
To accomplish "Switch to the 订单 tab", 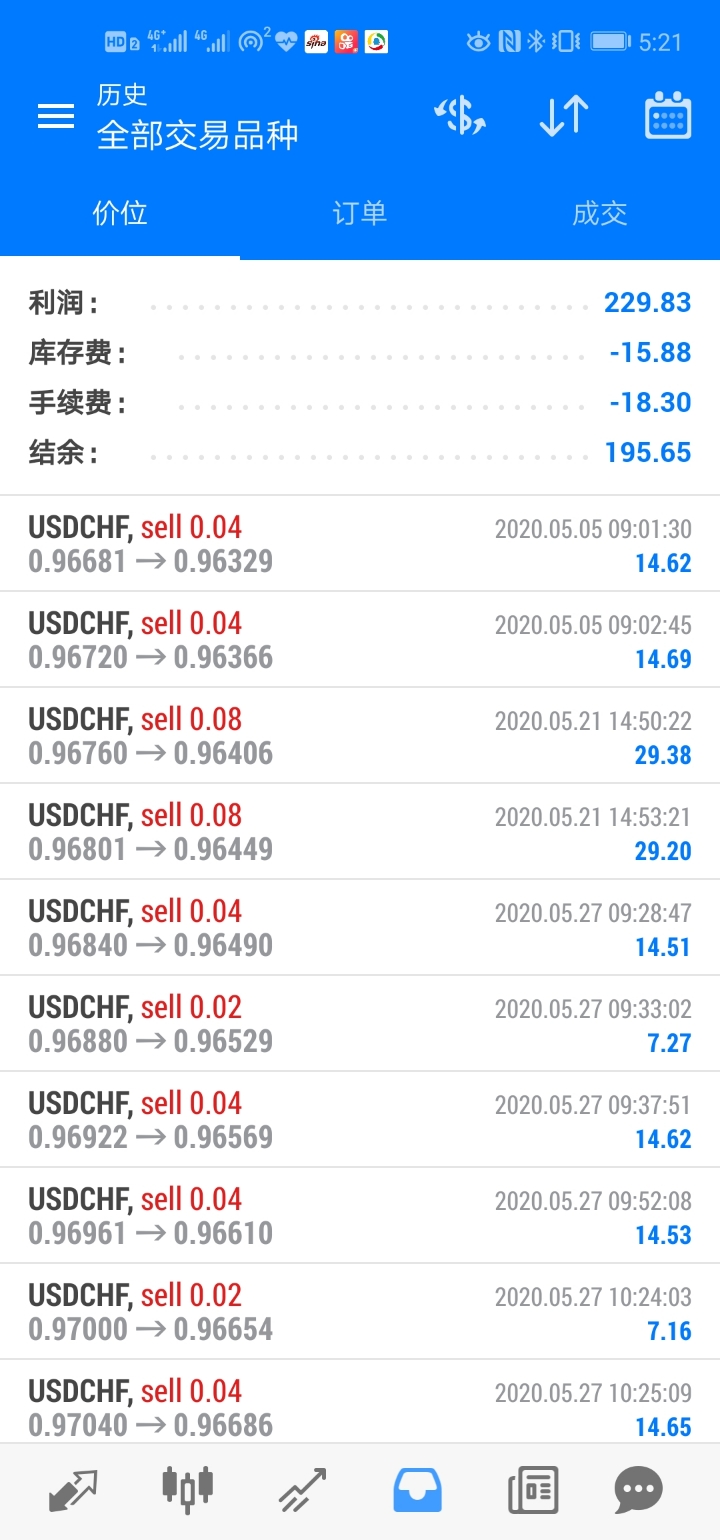I will pyautogui.click(x=360, y=213).
